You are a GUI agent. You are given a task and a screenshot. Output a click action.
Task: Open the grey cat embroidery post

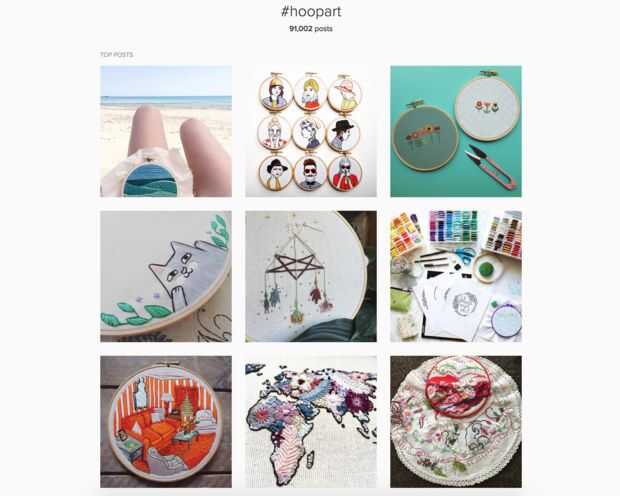point(166,276)
